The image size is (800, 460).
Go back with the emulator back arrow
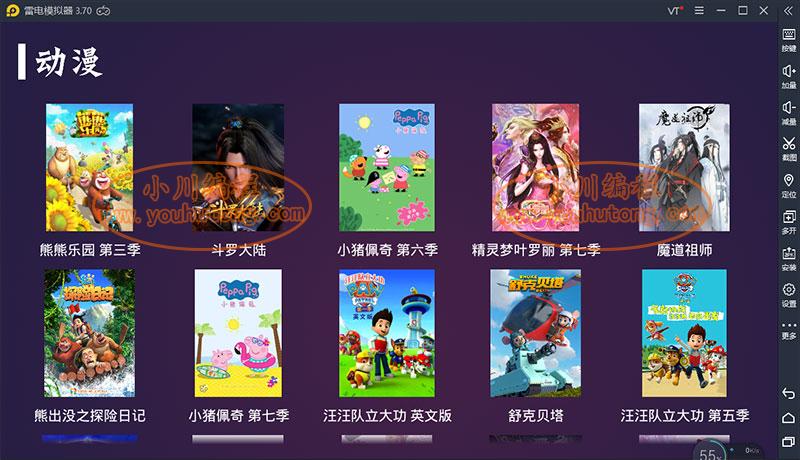[x=788, y=393]
